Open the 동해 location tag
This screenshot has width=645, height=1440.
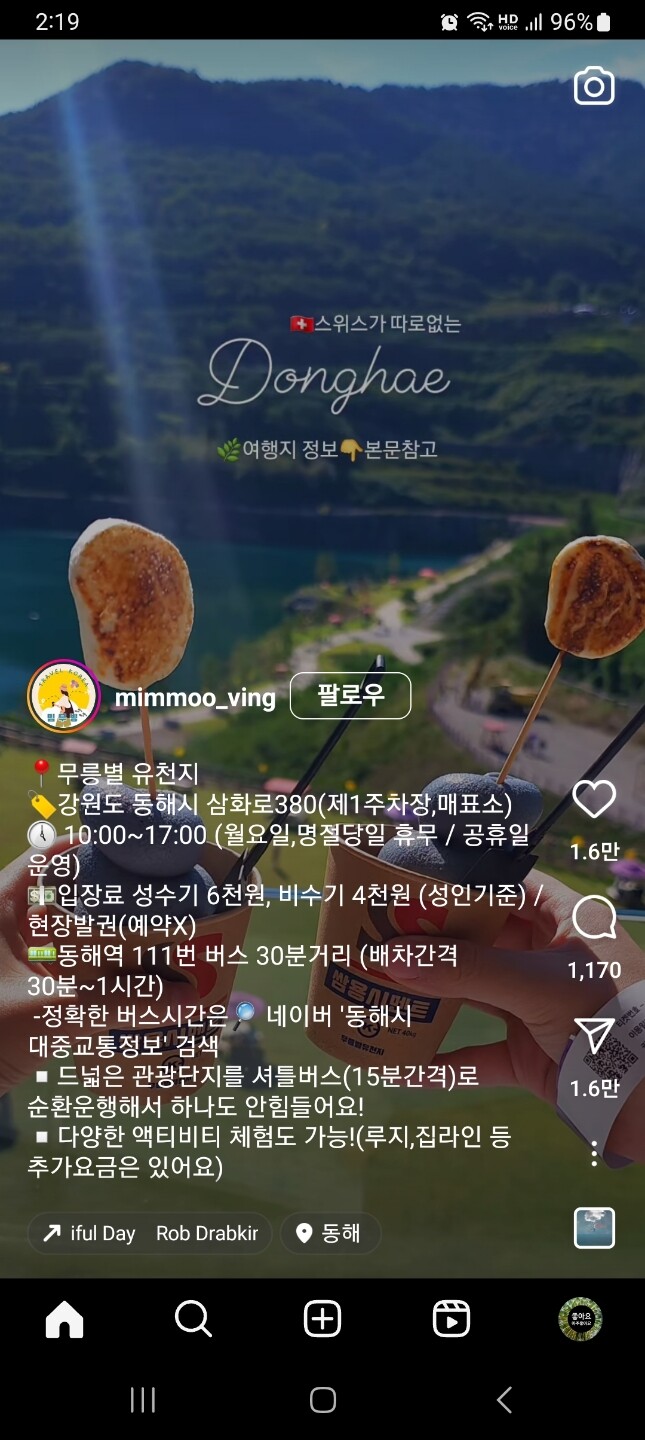tap(330, 1233)
